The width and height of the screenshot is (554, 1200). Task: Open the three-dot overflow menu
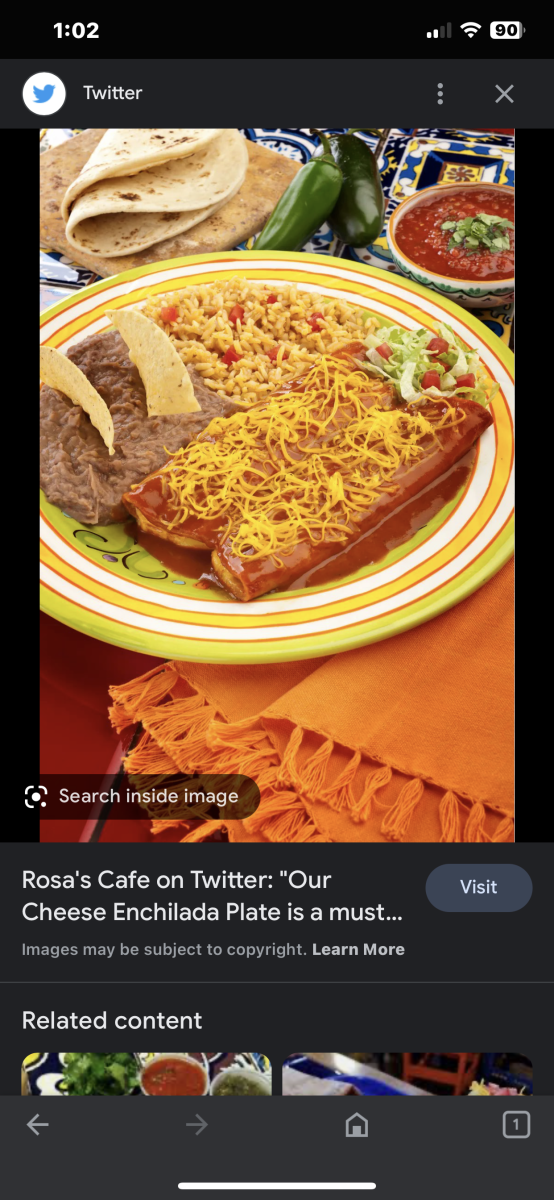coord(440,94)
